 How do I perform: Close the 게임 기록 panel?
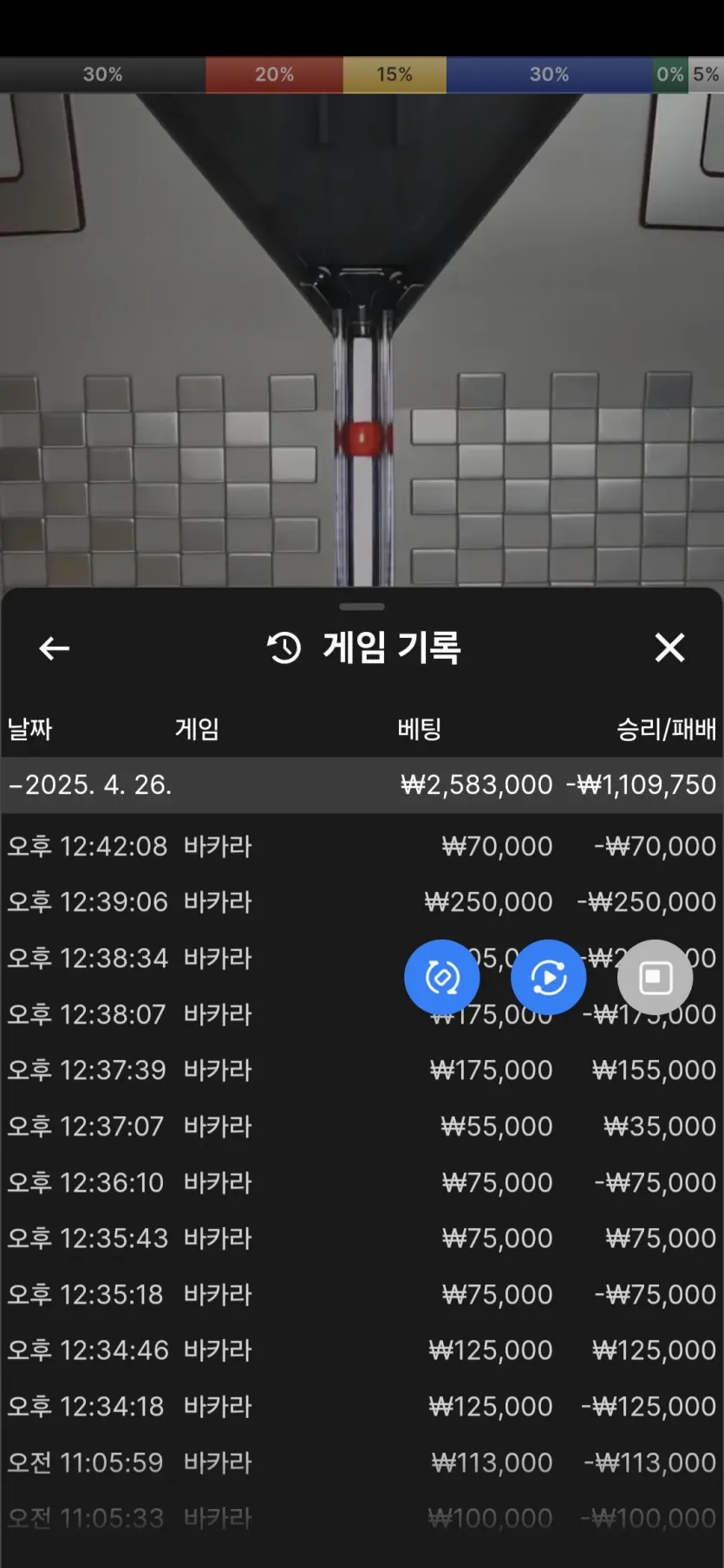coord(669,647)
